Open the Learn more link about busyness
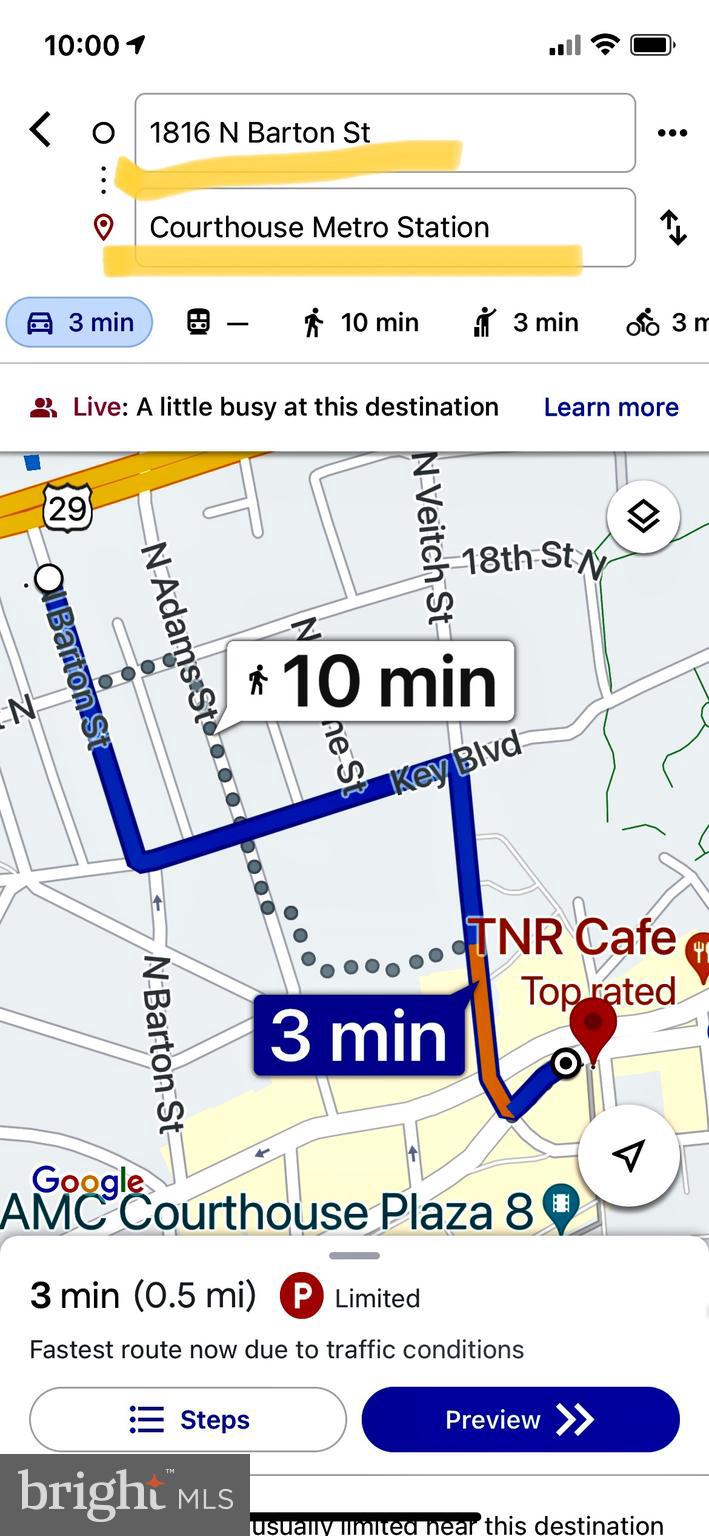709x1536 pixels. (610, 407)
